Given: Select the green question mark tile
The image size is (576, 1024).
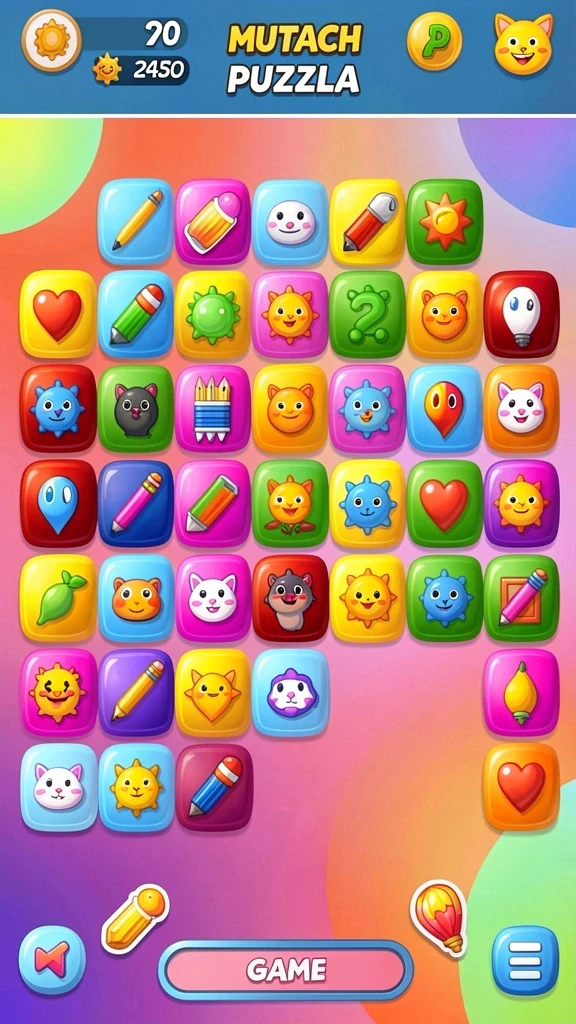Looking at the screenshot, I should [x=367, y=314].
